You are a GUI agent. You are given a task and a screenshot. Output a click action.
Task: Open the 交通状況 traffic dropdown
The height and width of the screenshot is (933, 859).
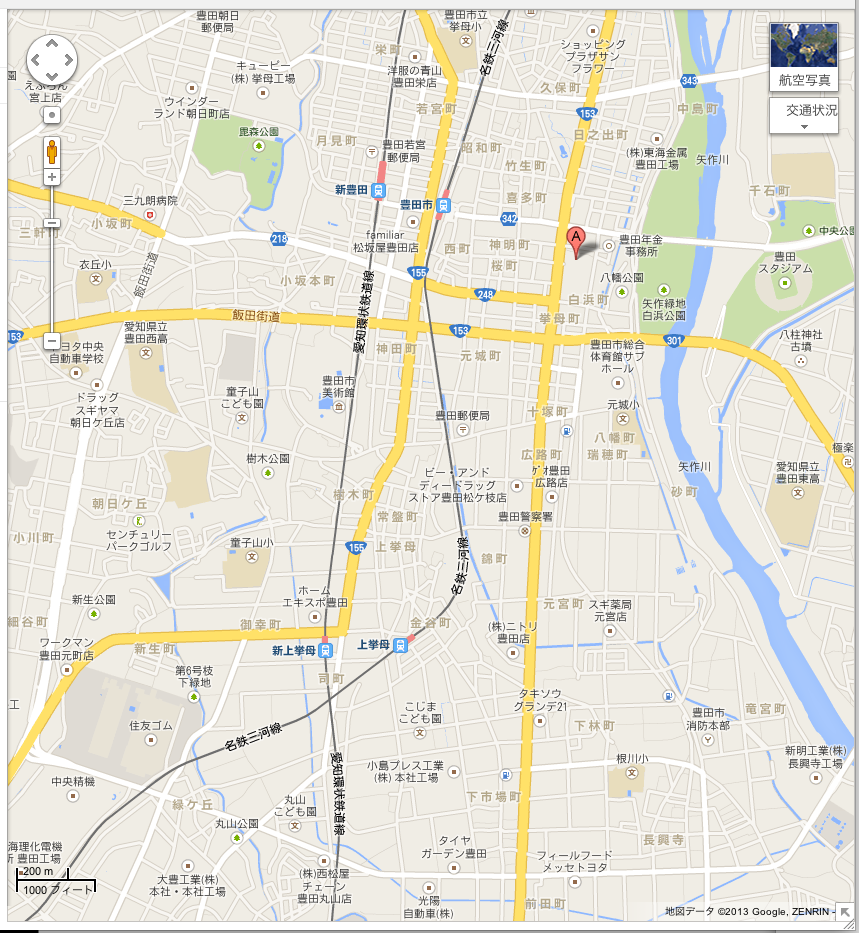(x=804, y=115)
